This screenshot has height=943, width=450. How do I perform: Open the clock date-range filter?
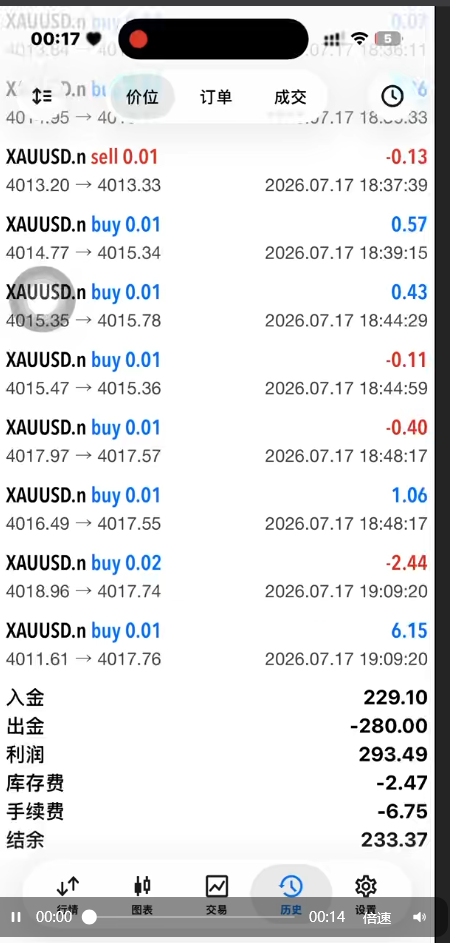[392, 96]
